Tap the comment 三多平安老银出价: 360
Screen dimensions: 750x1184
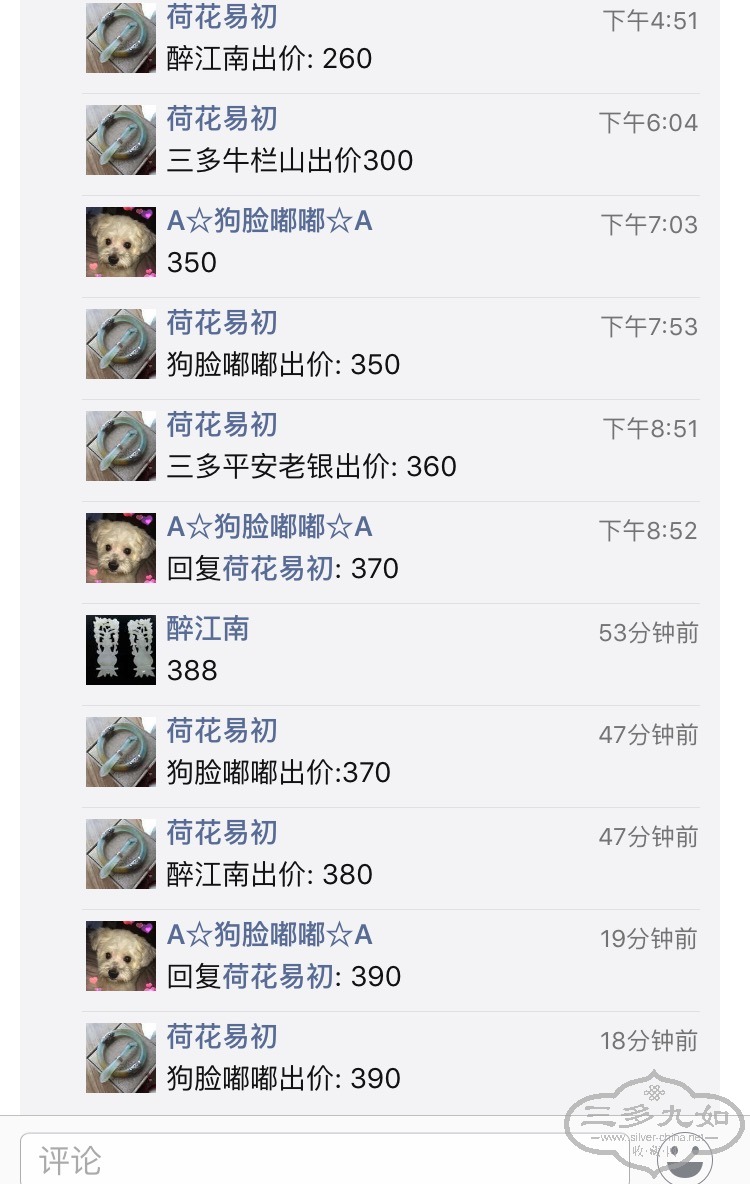tap(311, 467)
